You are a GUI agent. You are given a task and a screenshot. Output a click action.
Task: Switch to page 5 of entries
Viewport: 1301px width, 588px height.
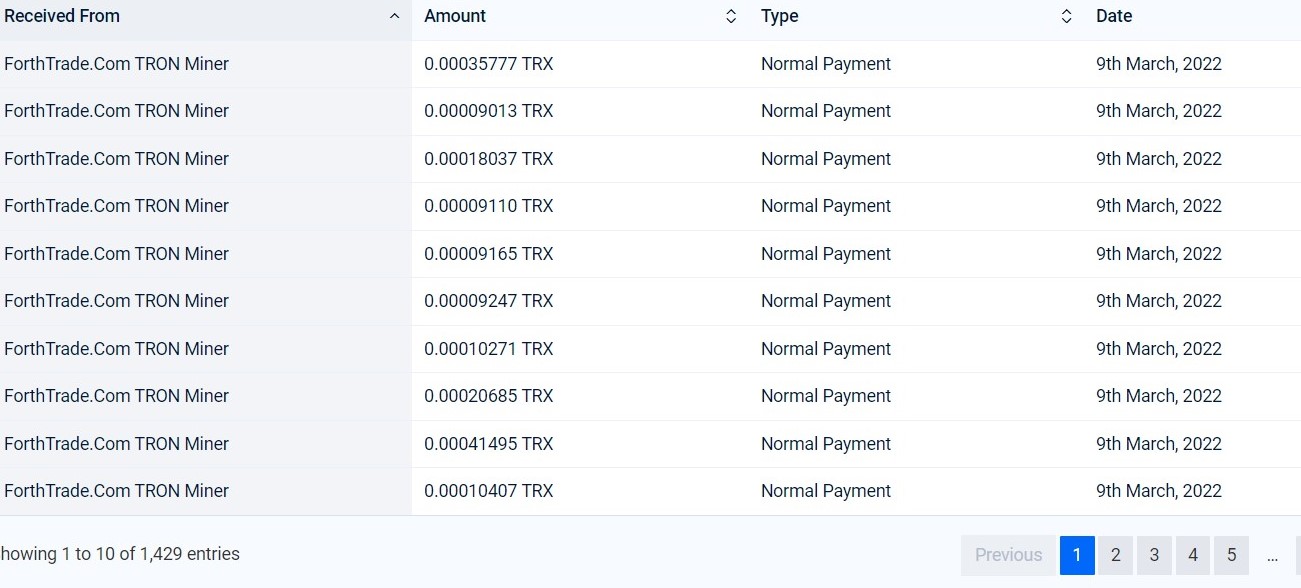[x=1231, y=555]
